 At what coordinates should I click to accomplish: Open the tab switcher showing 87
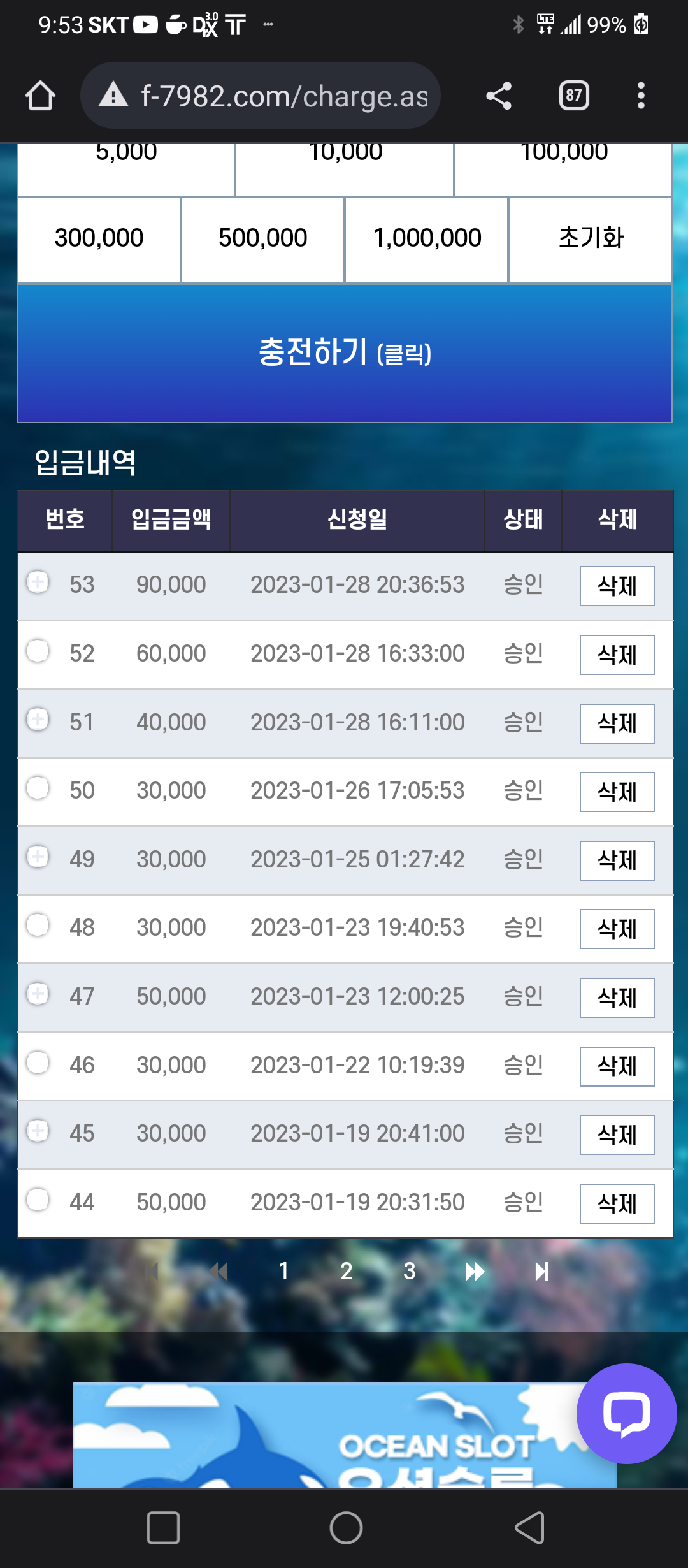coord(574,96)
